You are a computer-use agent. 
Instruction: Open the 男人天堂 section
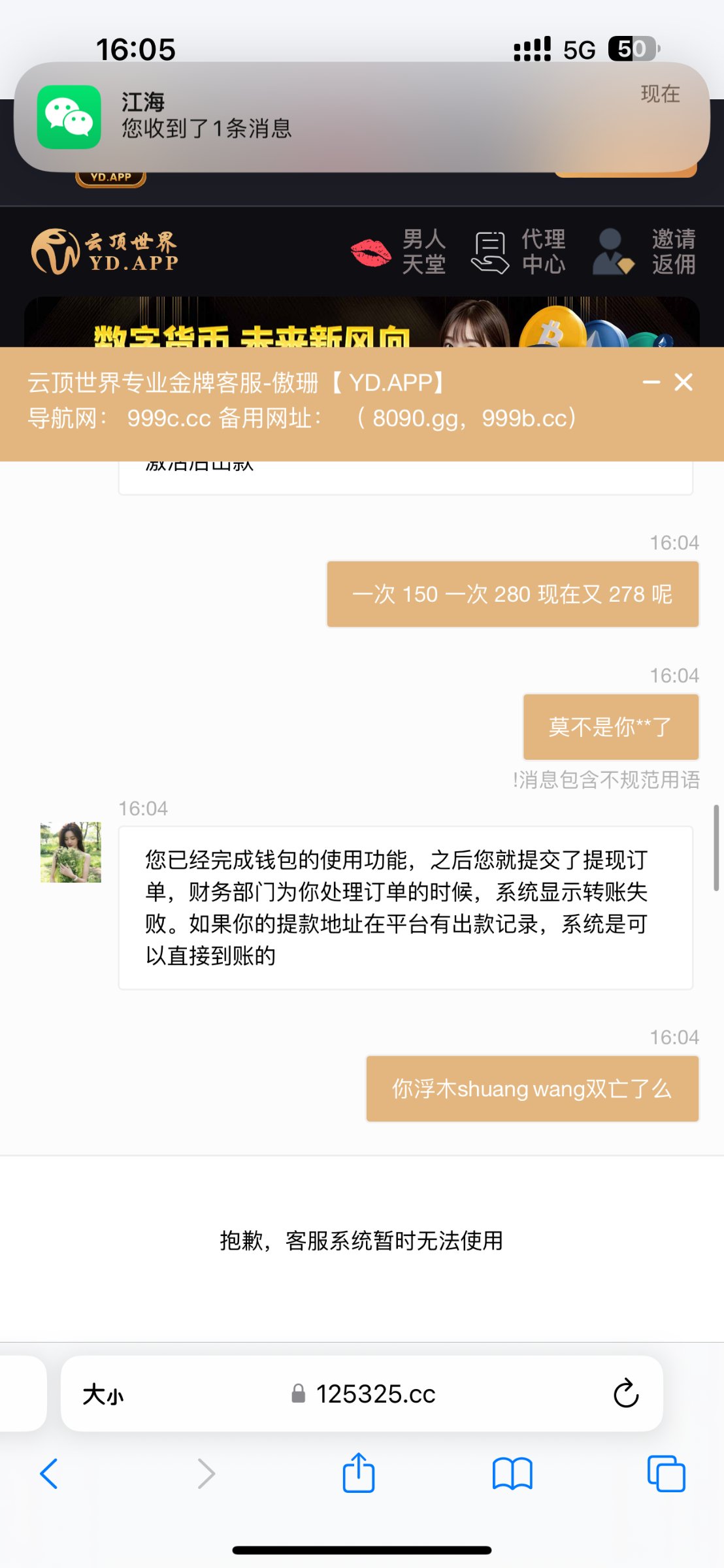point(399,252)
